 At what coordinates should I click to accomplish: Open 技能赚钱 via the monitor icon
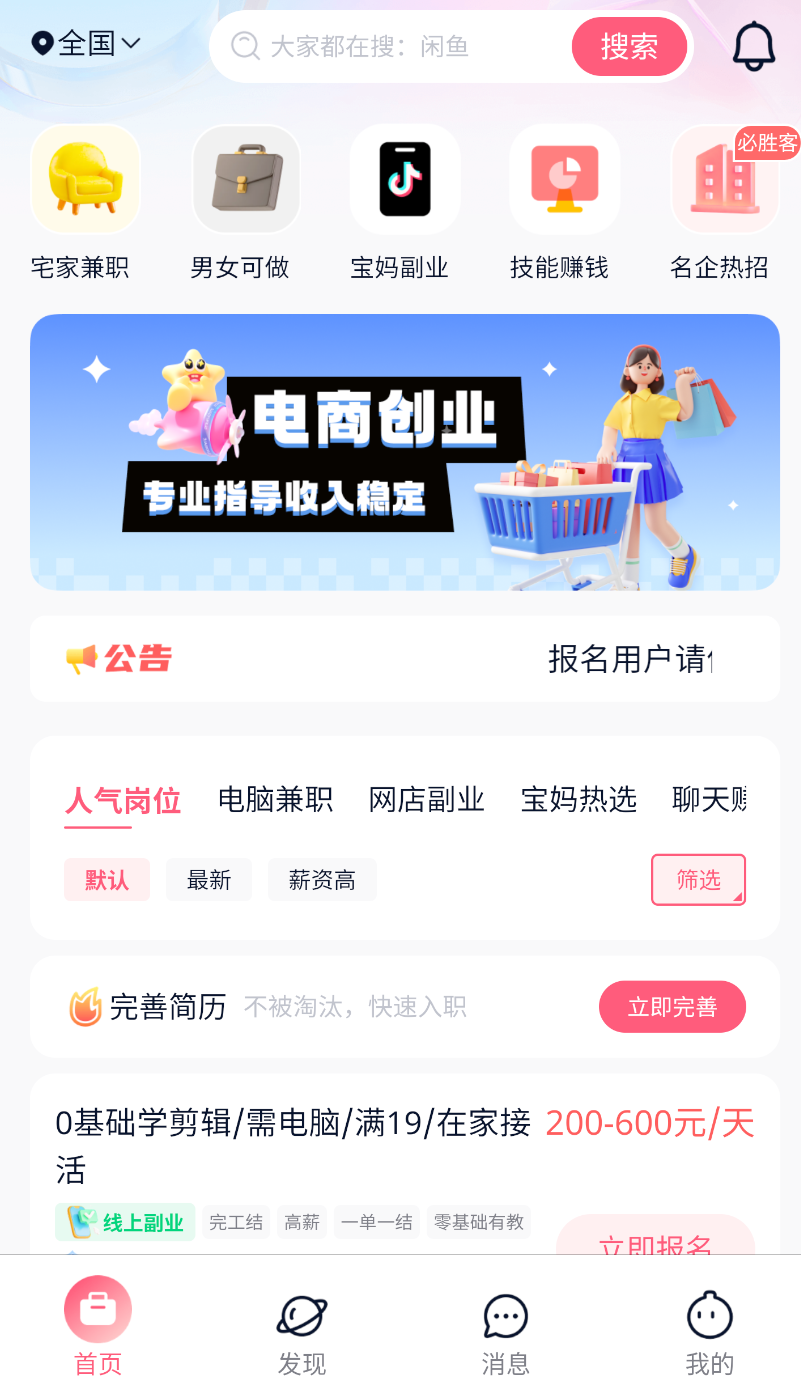564,179
